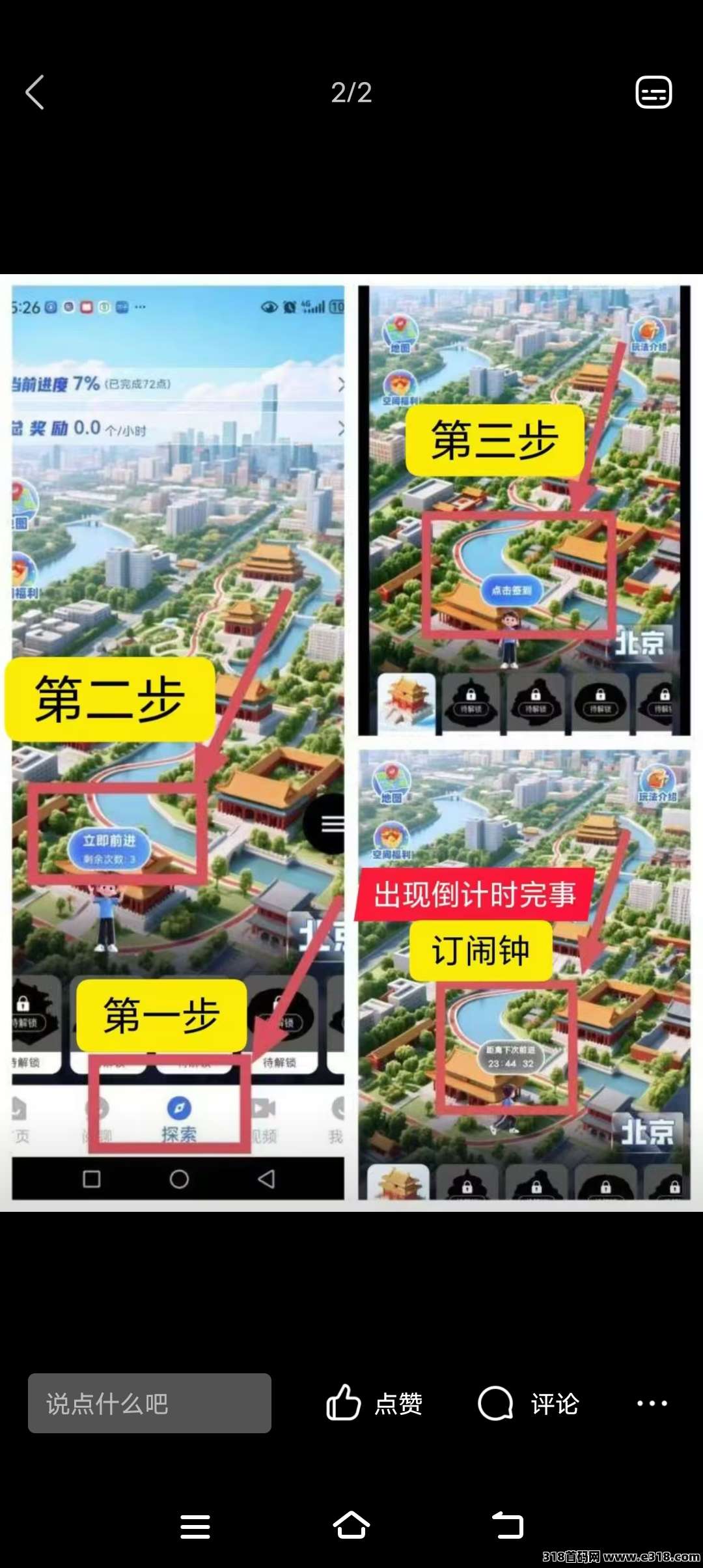The image size is (703, 1568).
Task: Go to the system home screen
Action: point(351,1526)
